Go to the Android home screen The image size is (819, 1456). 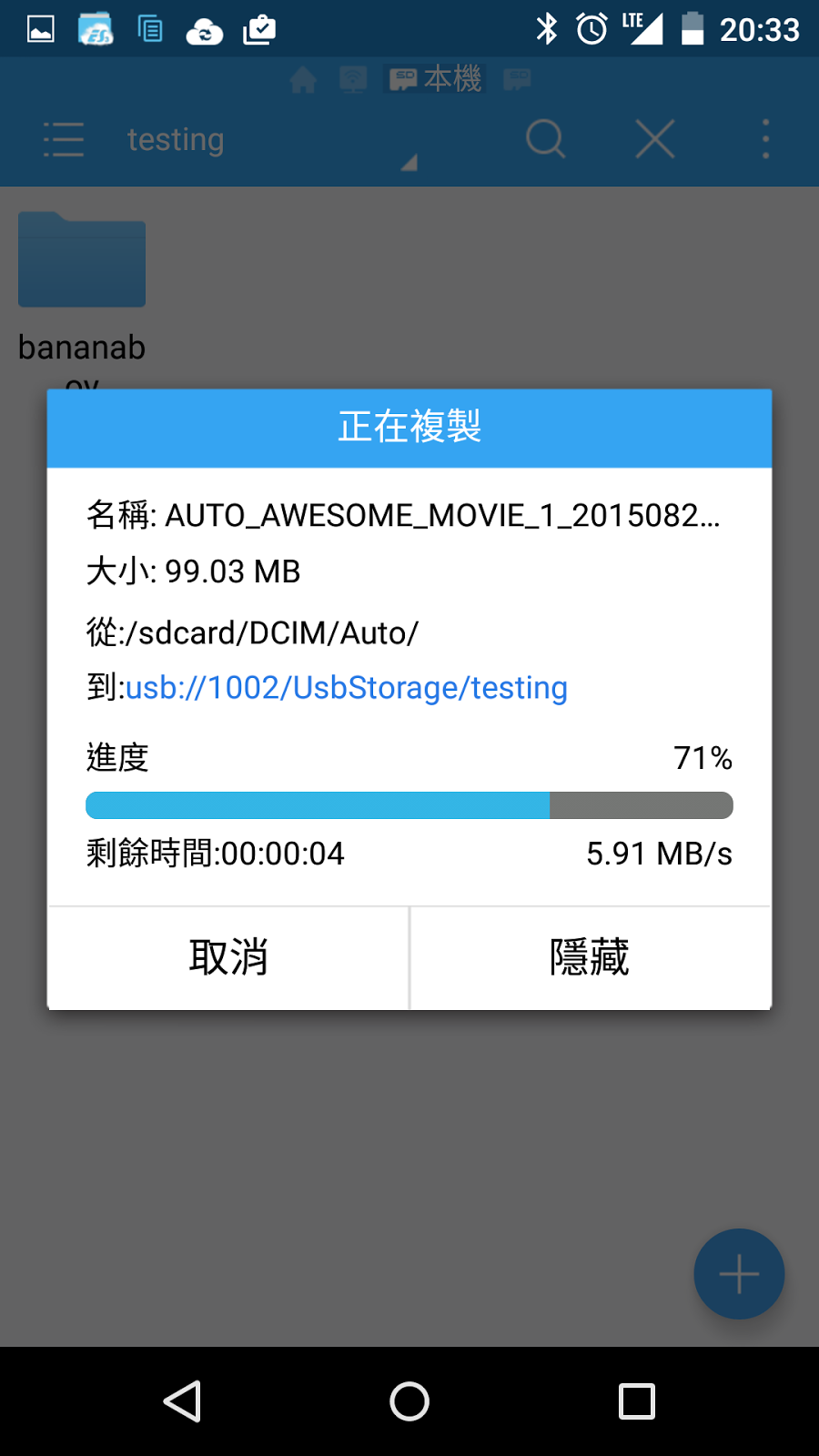tap(409, 1401)
